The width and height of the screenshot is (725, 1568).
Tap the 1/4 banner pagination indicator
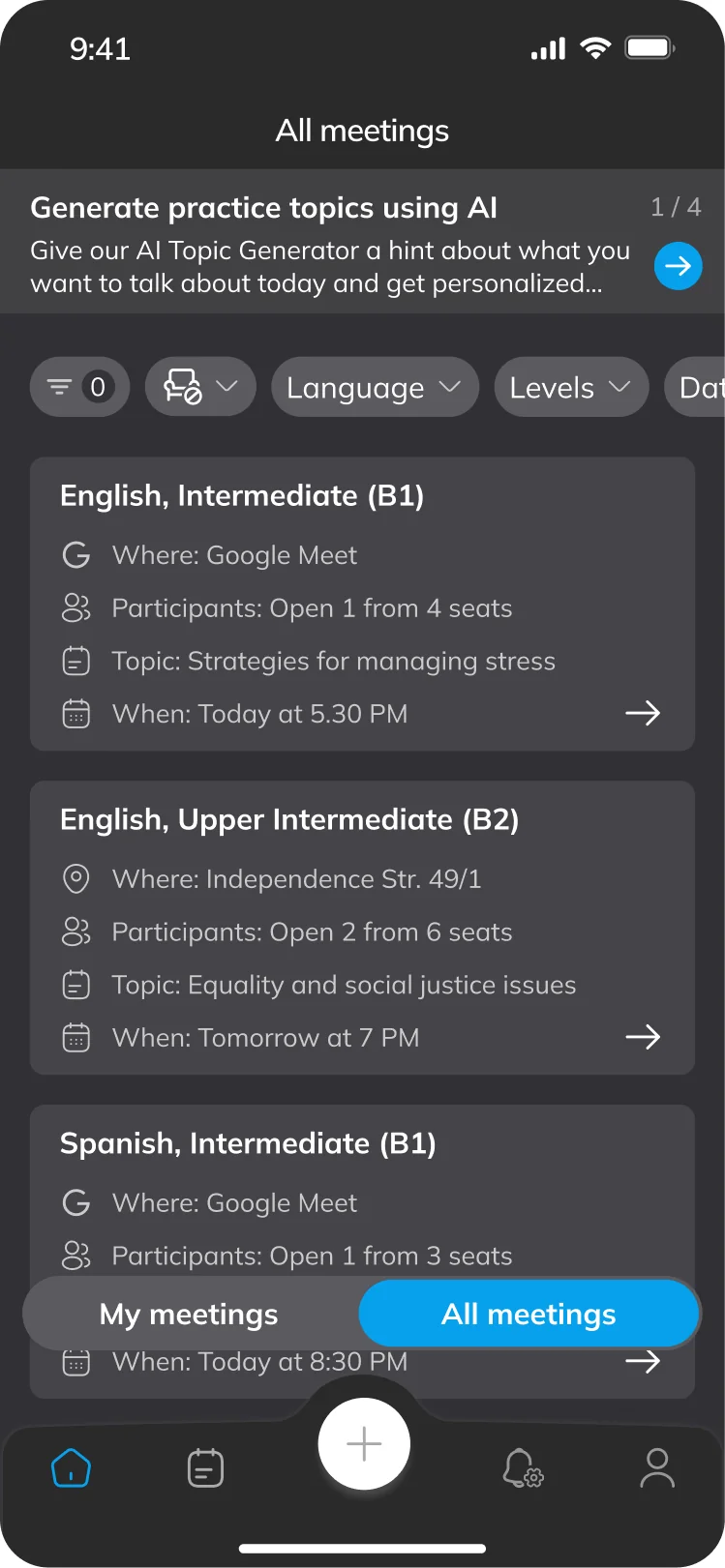[x=676, y=207]
